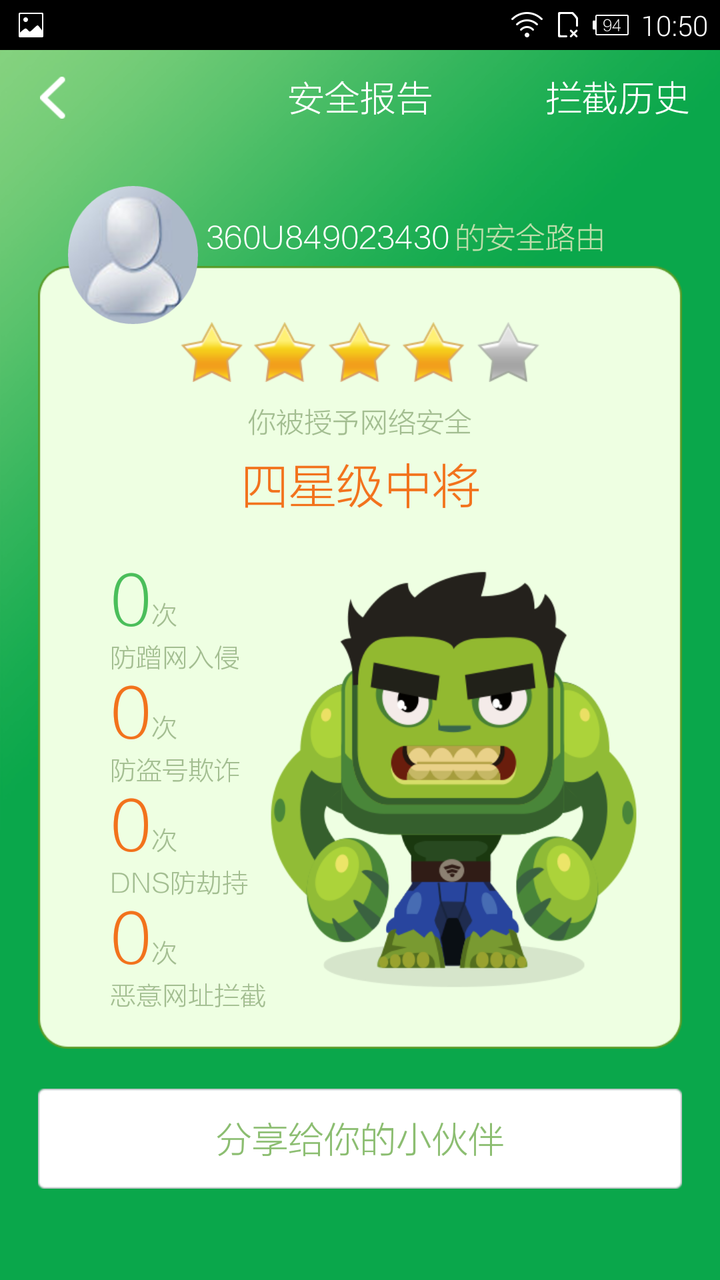The image size is (720, 1280).
Task: Go back using the top-left arrow
Action: point(53,98)
